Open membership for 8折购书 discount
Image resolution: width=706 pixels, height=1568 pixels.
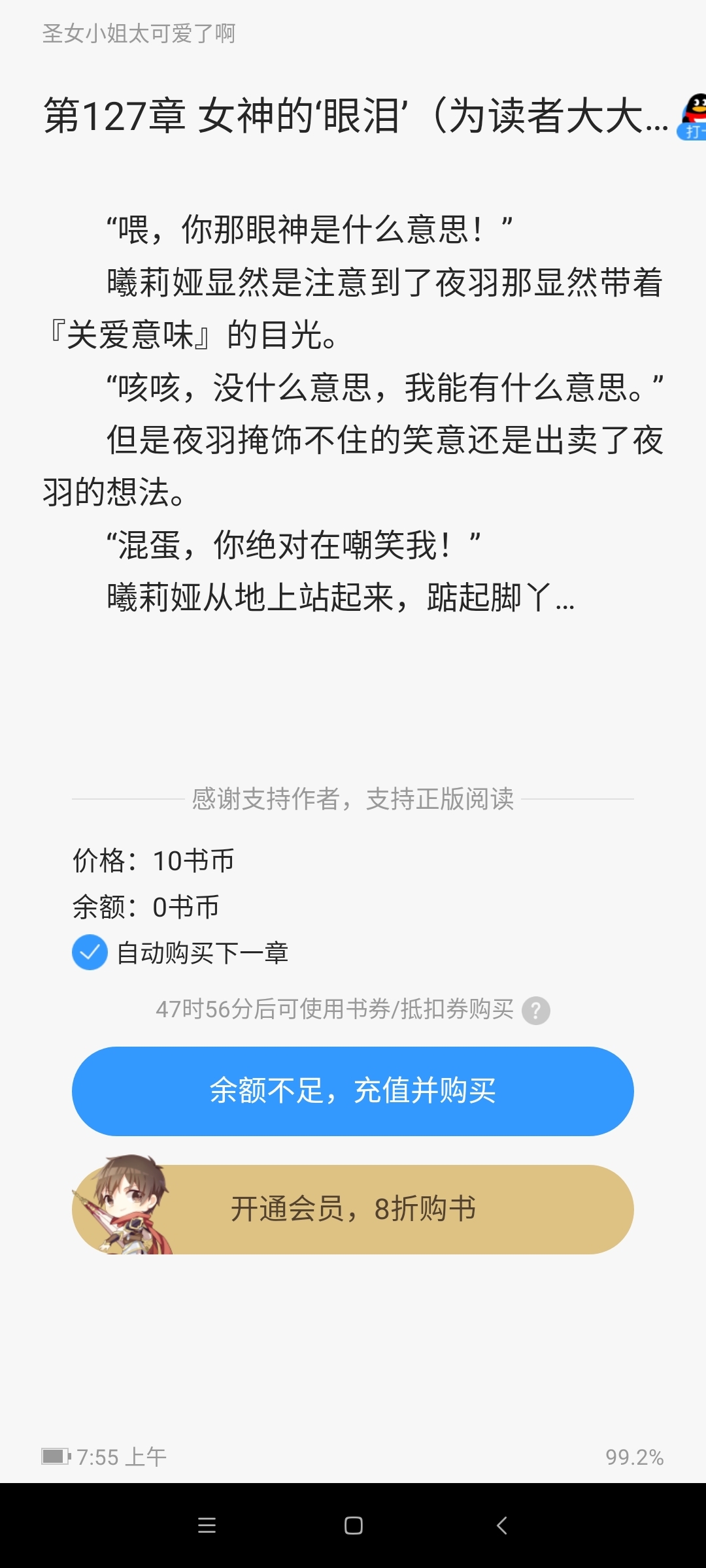(353, 1209)
